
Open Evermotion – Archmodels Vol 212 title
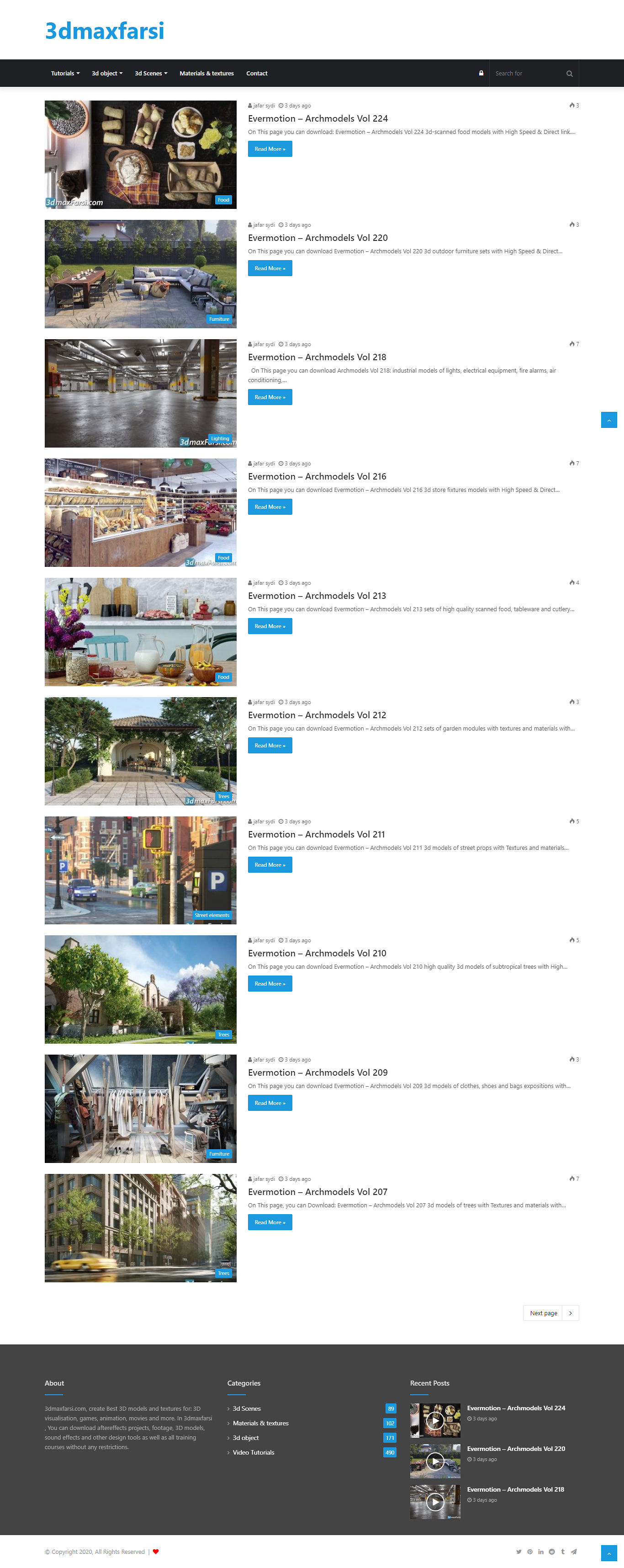317,715
